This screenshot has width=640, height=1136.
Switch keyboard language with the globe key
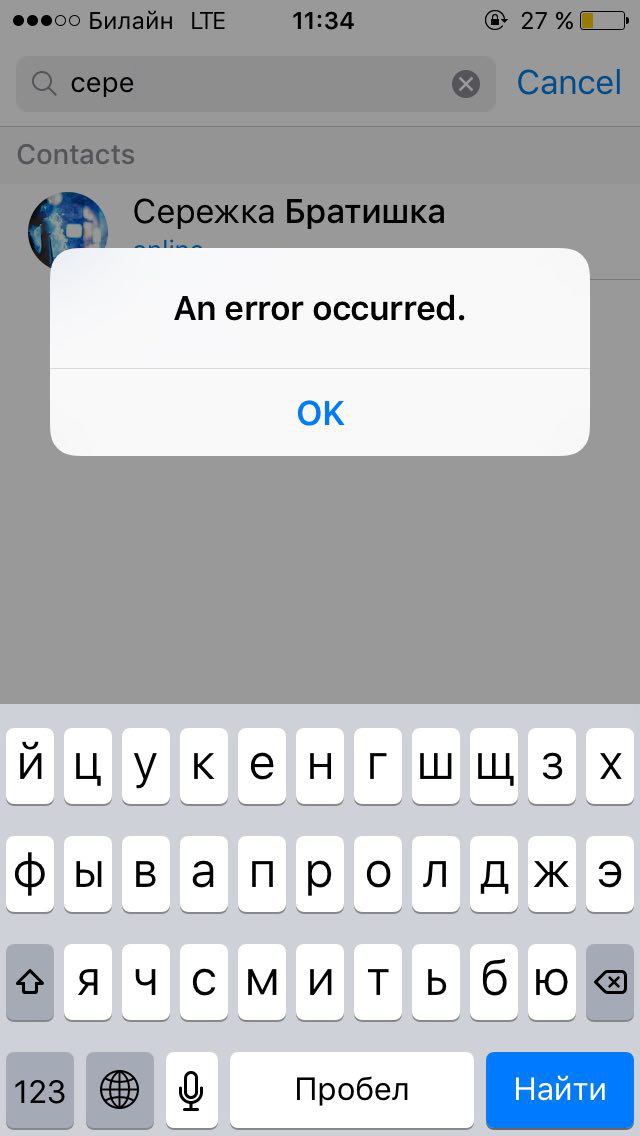click(120, 1089)
